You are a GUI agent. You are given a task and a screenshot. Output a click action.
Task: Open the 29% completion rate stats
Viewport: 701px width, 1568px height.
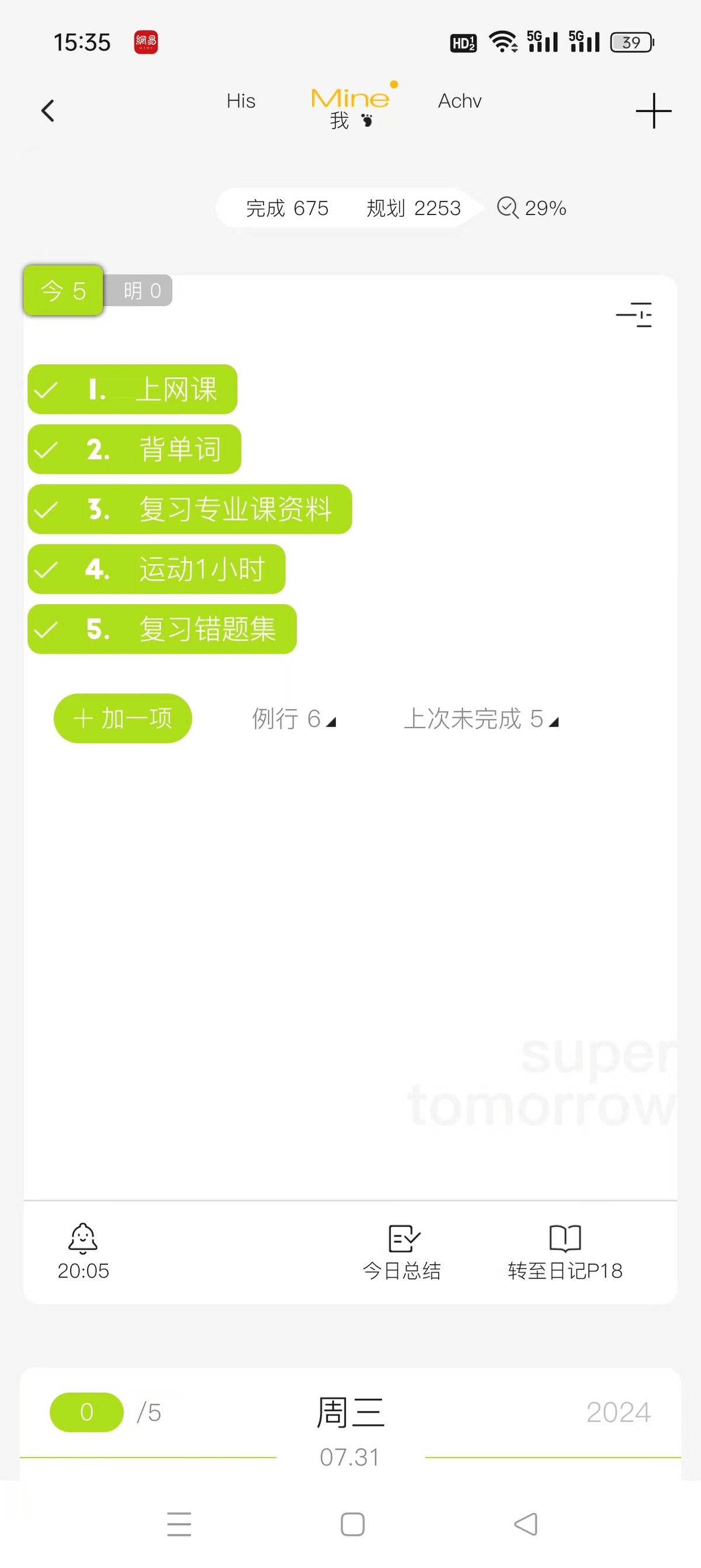[532, 208]
